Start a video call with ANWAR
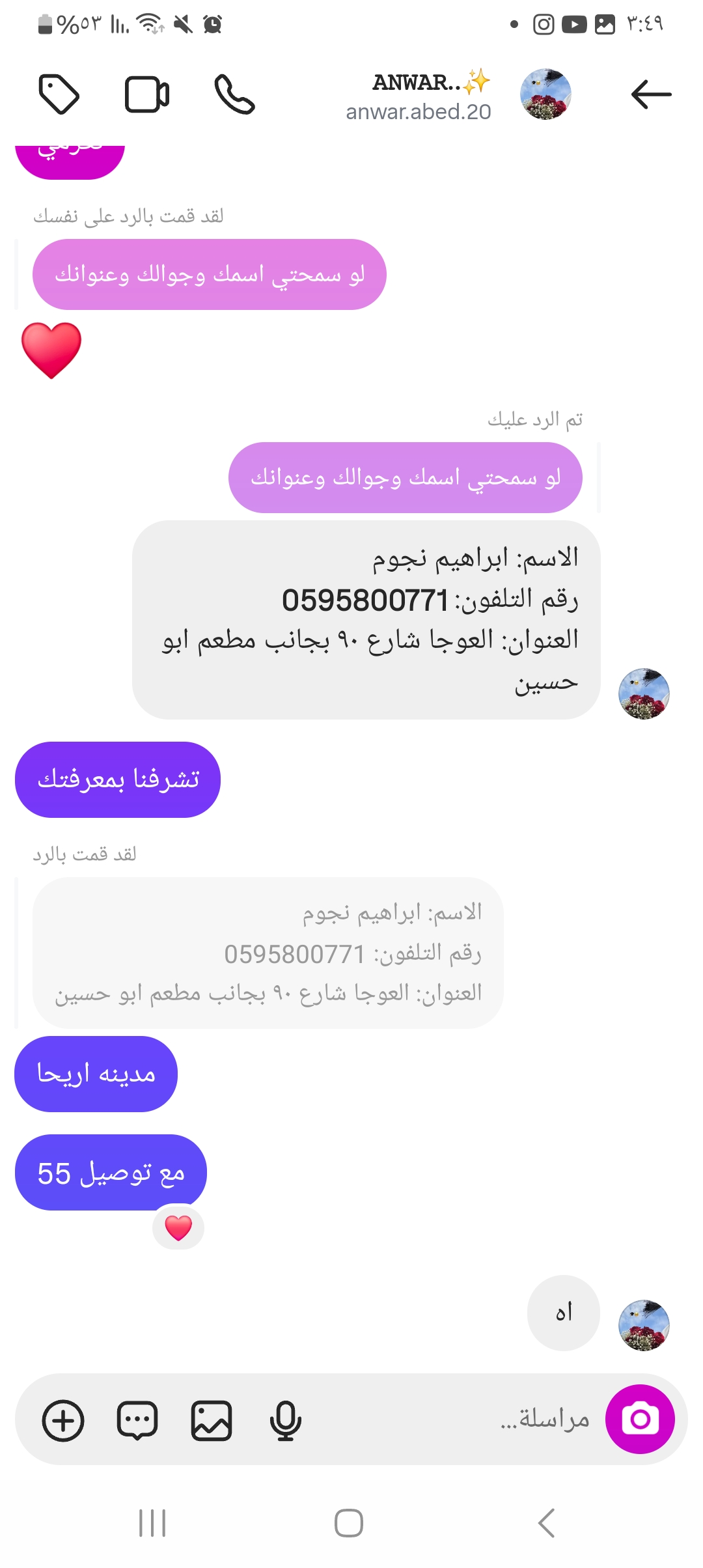The image size is (703, 1568). (147, 95)
